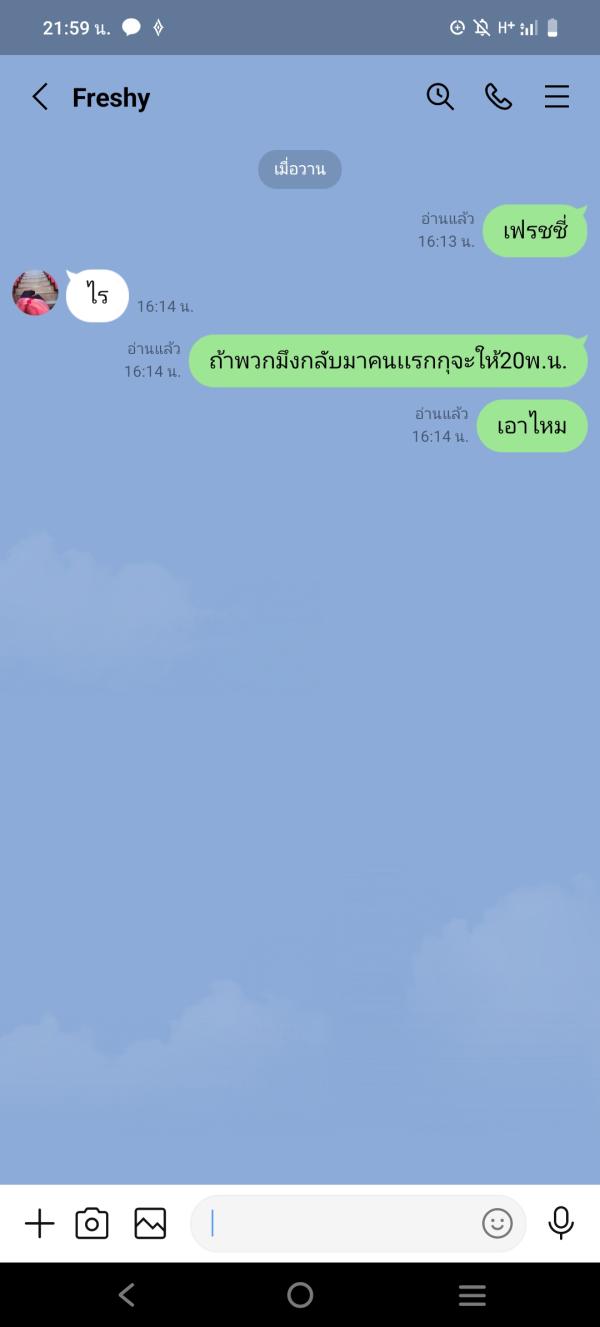600x1327 pixels.
Task: Open the plus attachment menu
Action: [x=39, y=1223]
